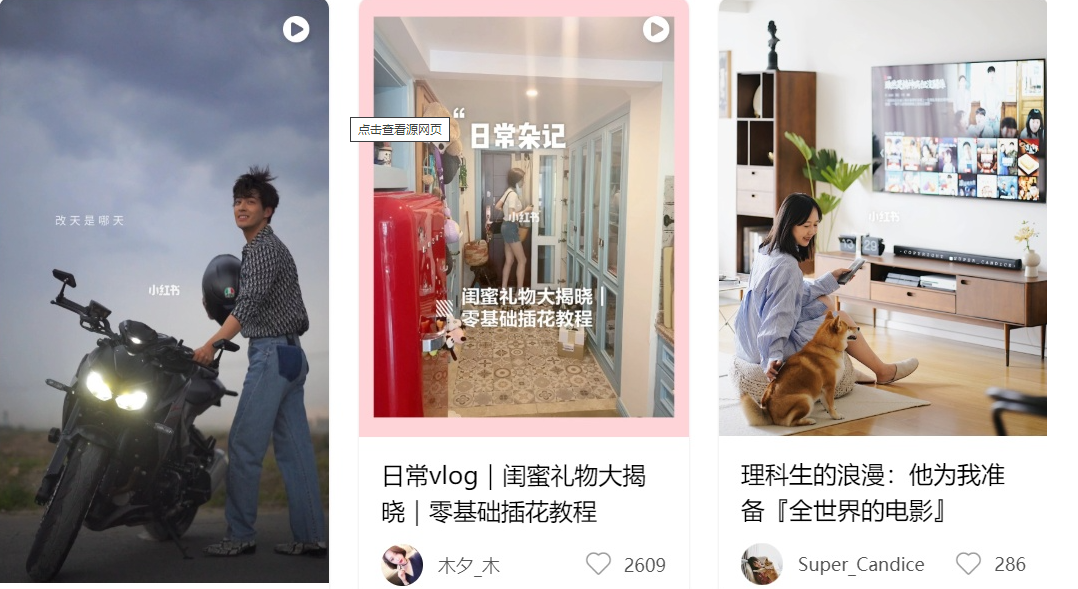This screenshot has width=1078, height=589.
Task: Play the motorcycle video
Action: (296, 29)
